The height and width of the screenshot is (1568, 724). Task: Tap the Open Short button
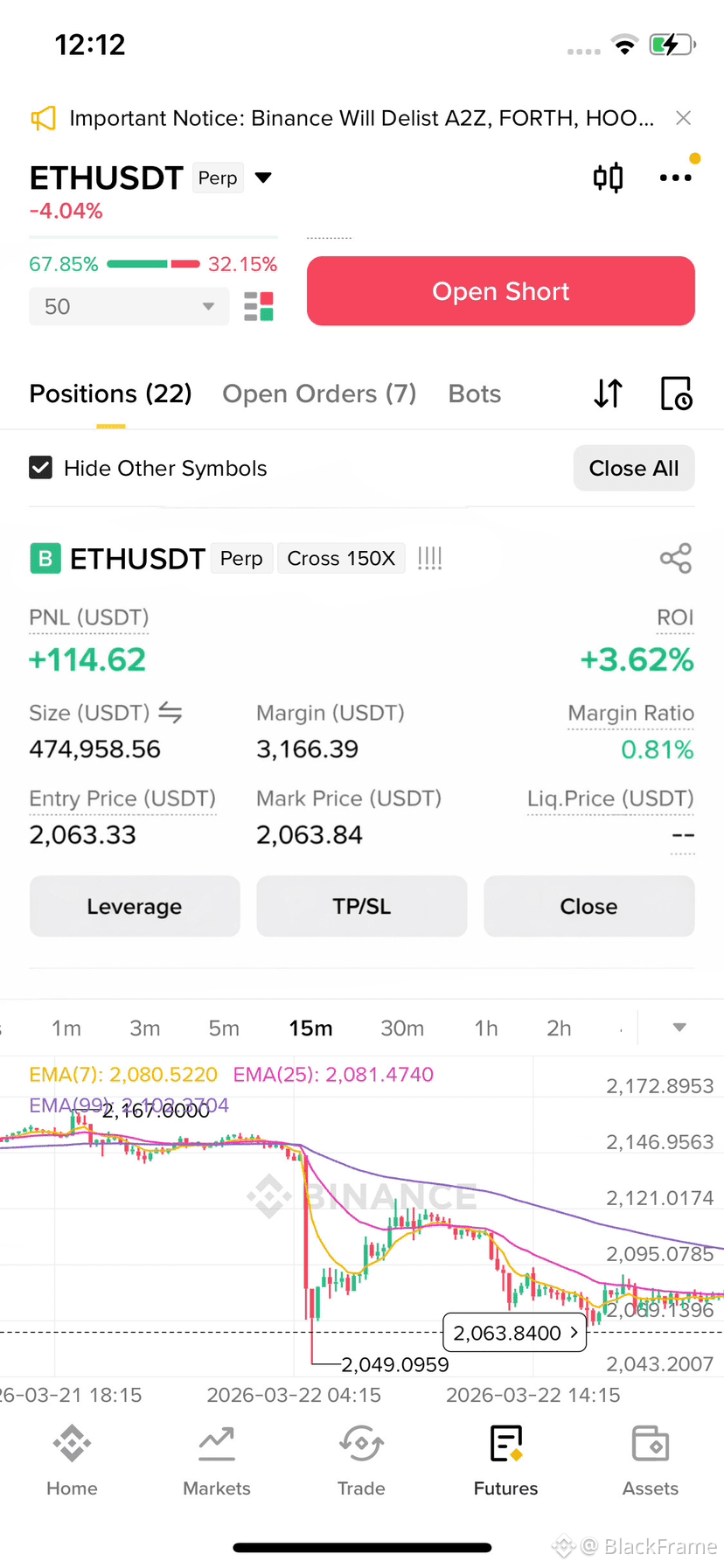point(500,291)
